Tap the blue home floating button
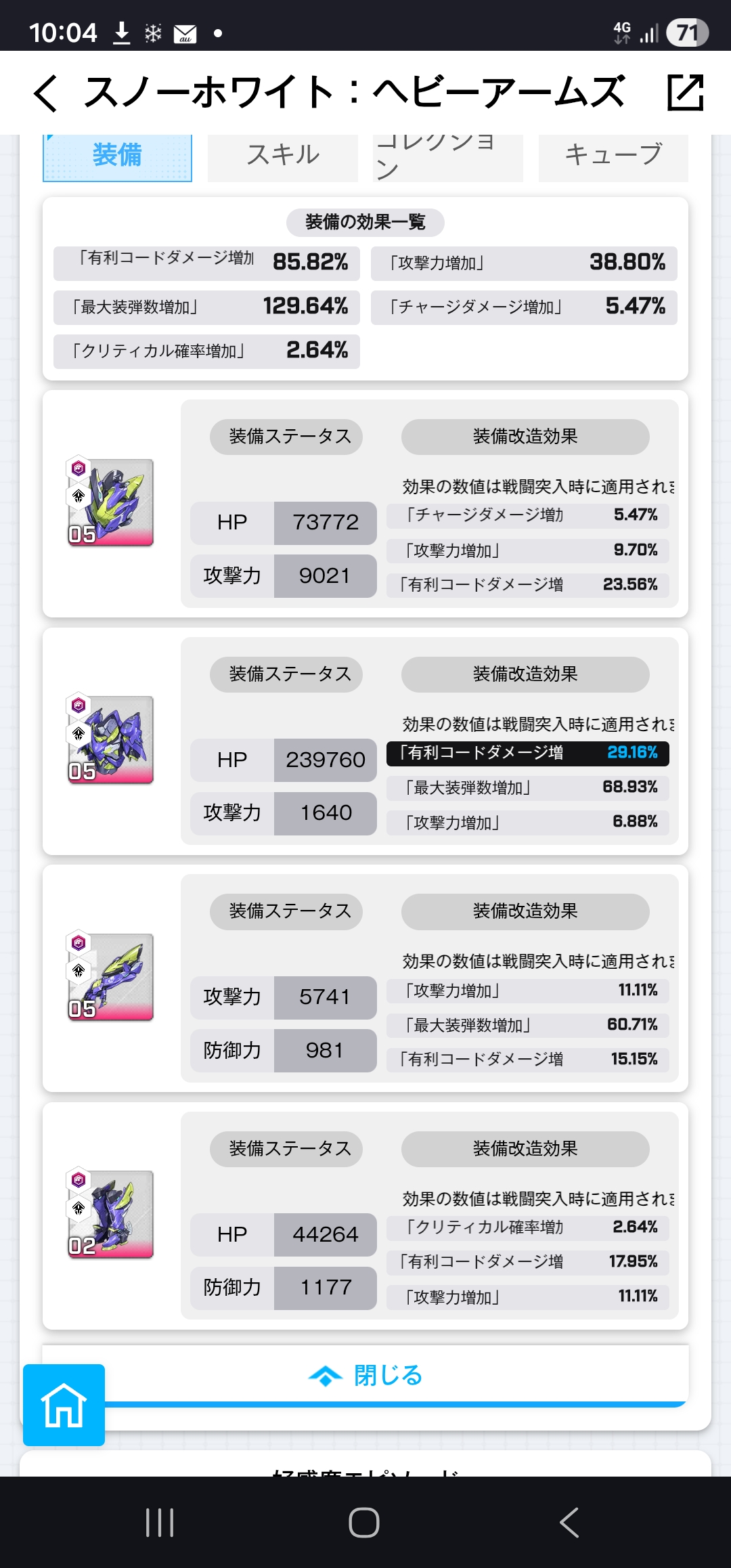Image resolution: width=731 pixels, height=1568 pixels. pyautogui.click(x=64, y=1405)
